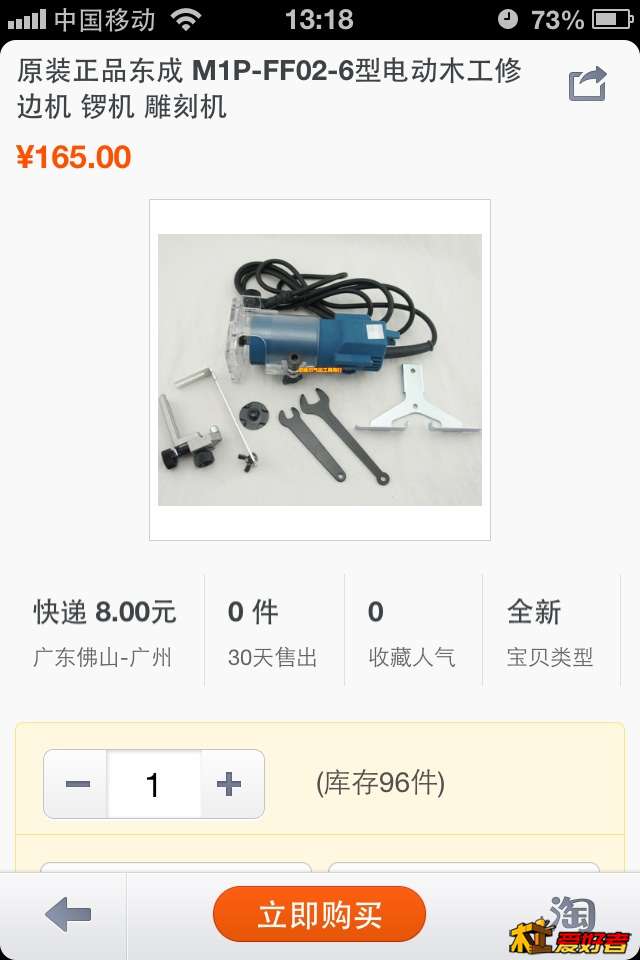Tap the quantity field showing 1
640x960 pixels.
pyautogui.click(x=153, y=784)
